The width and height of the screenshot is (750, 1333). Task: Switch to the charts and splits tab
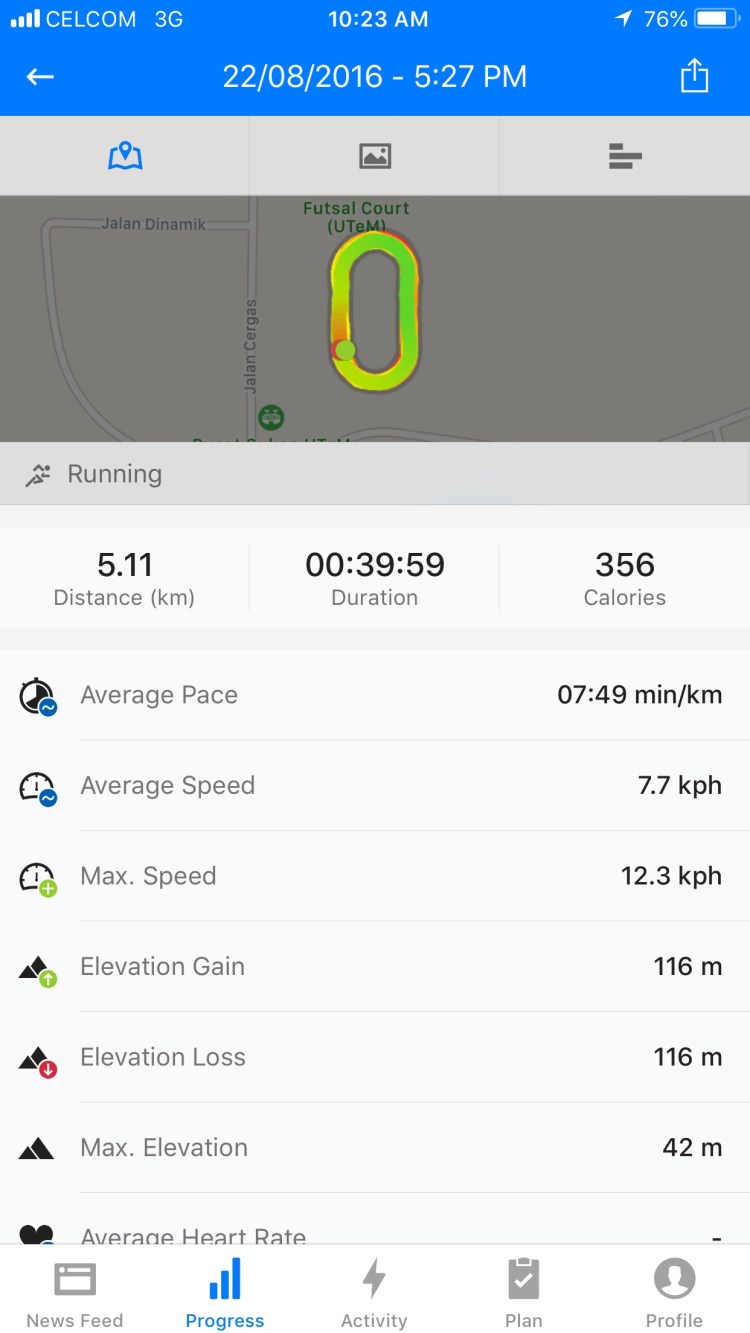pyautogui.click(x=625, y=156)
